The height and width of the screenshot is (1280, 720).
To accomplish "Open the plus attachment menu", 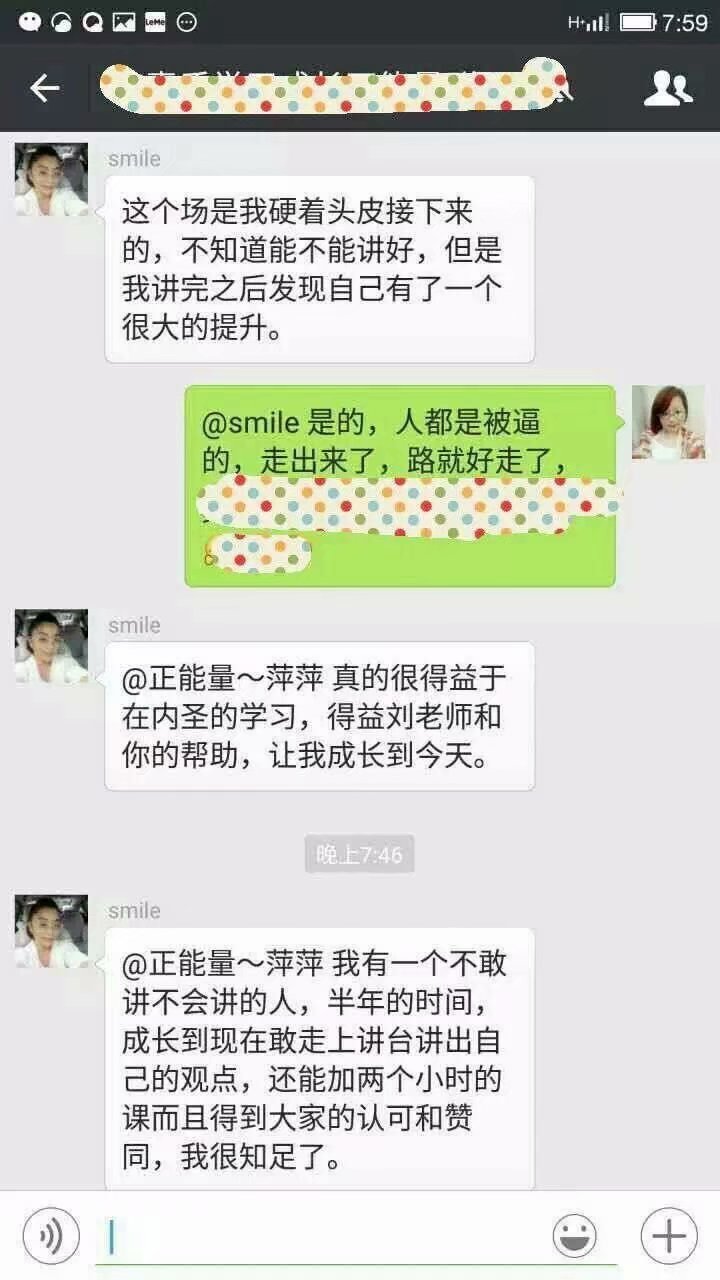I will coord(668,1237).
